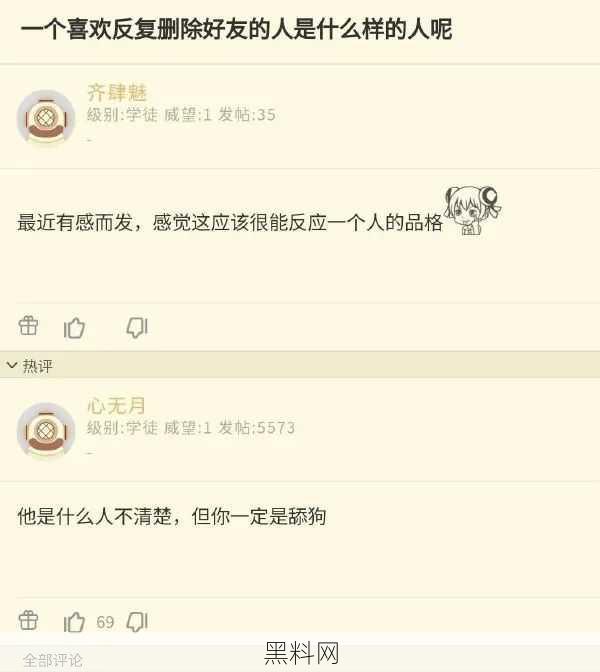600x672 pixels.
Task: Like the post by 齐肆魅
Action: coord(75,327)
